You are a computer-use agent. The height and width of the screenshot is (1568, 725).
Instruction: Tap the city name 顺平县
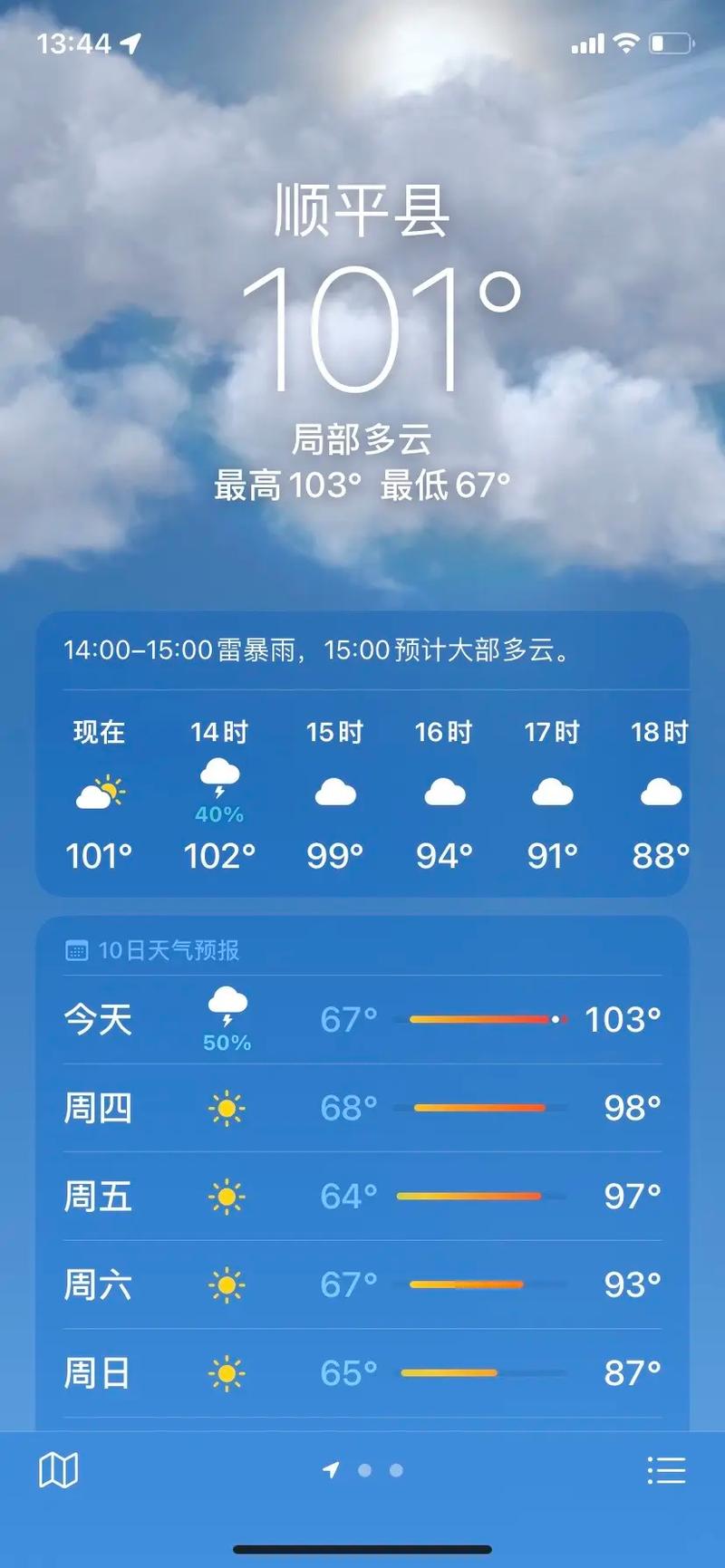[x=362, y=210]
